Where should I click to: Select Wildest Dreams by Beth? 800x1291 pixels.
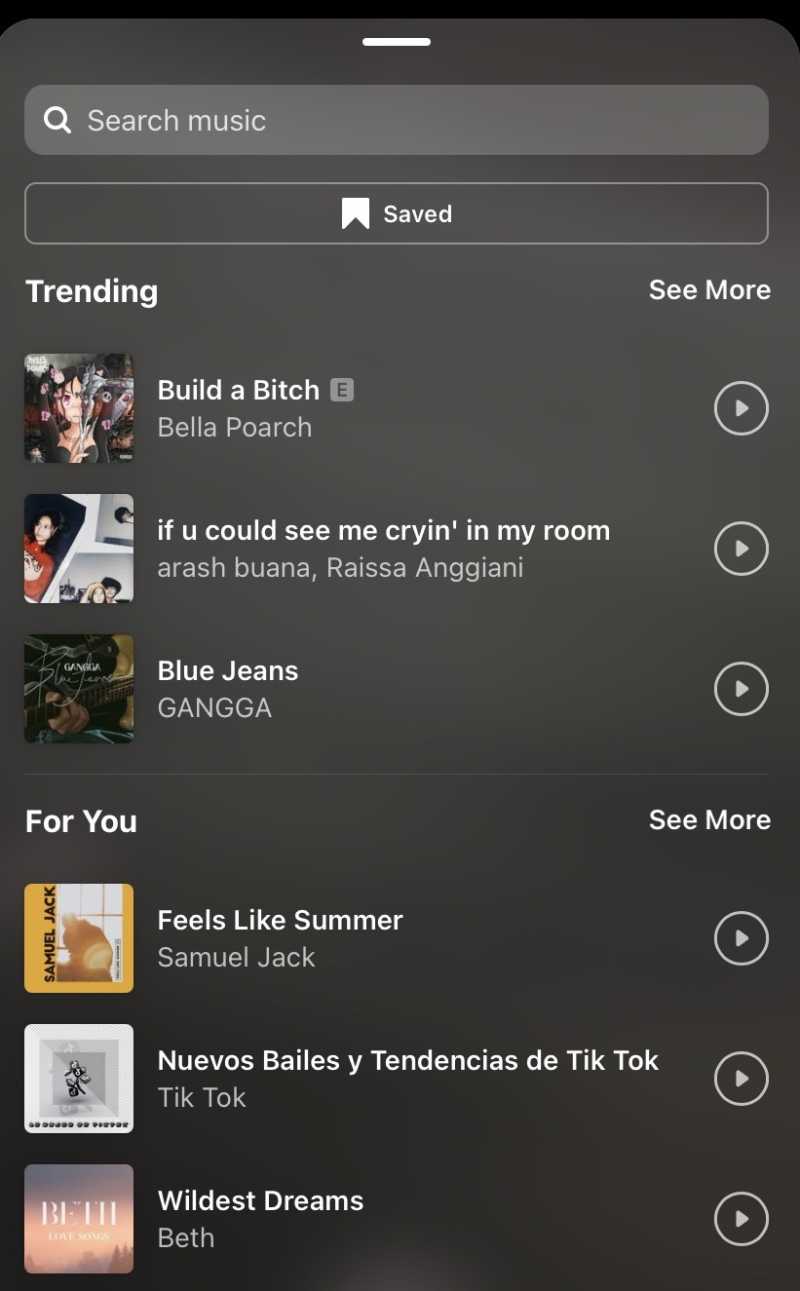pos(360,1218)
